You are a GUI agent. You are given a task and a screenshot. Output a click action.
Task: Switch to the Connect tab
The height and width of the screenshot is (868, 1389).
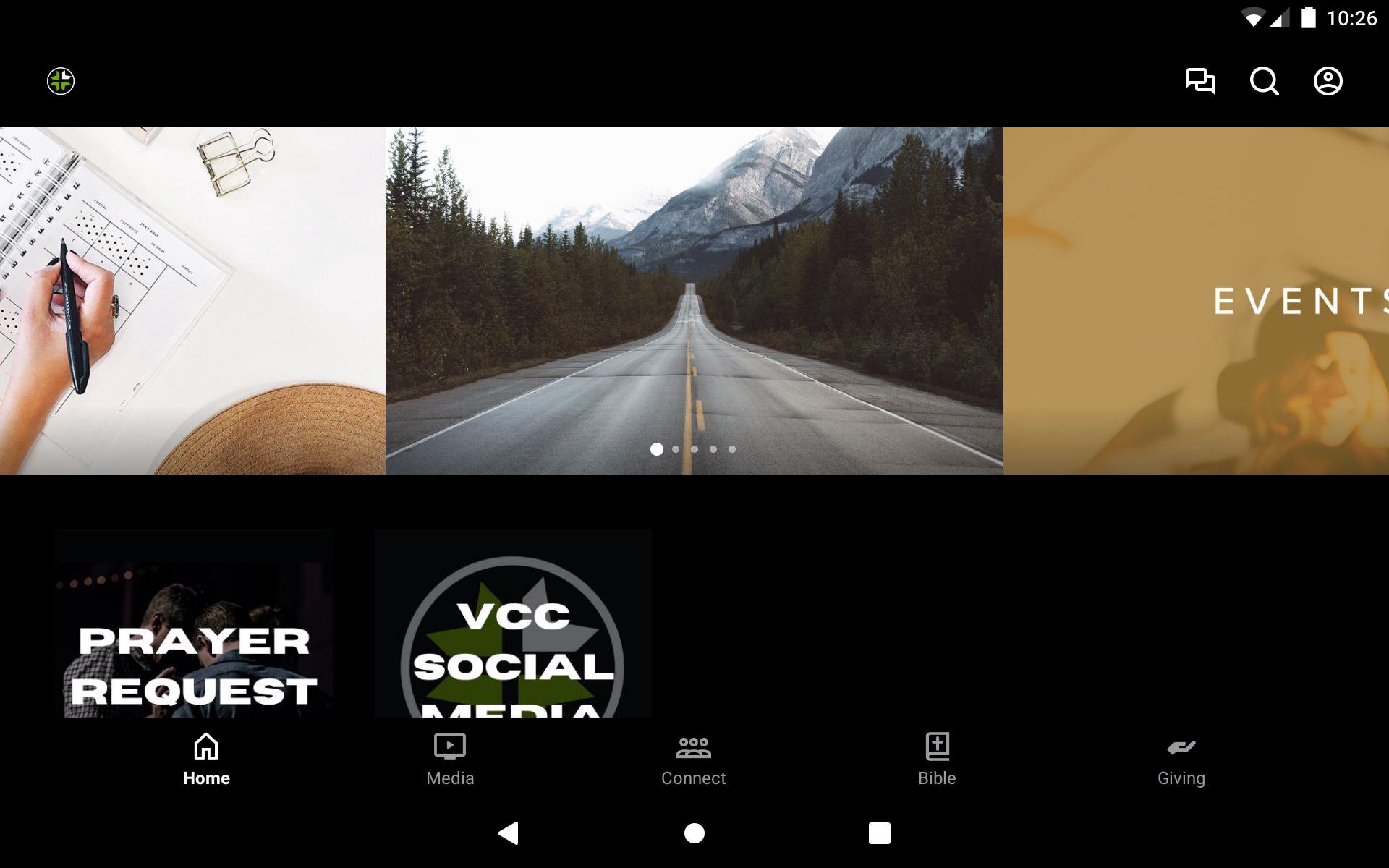[x=693, y=759]
